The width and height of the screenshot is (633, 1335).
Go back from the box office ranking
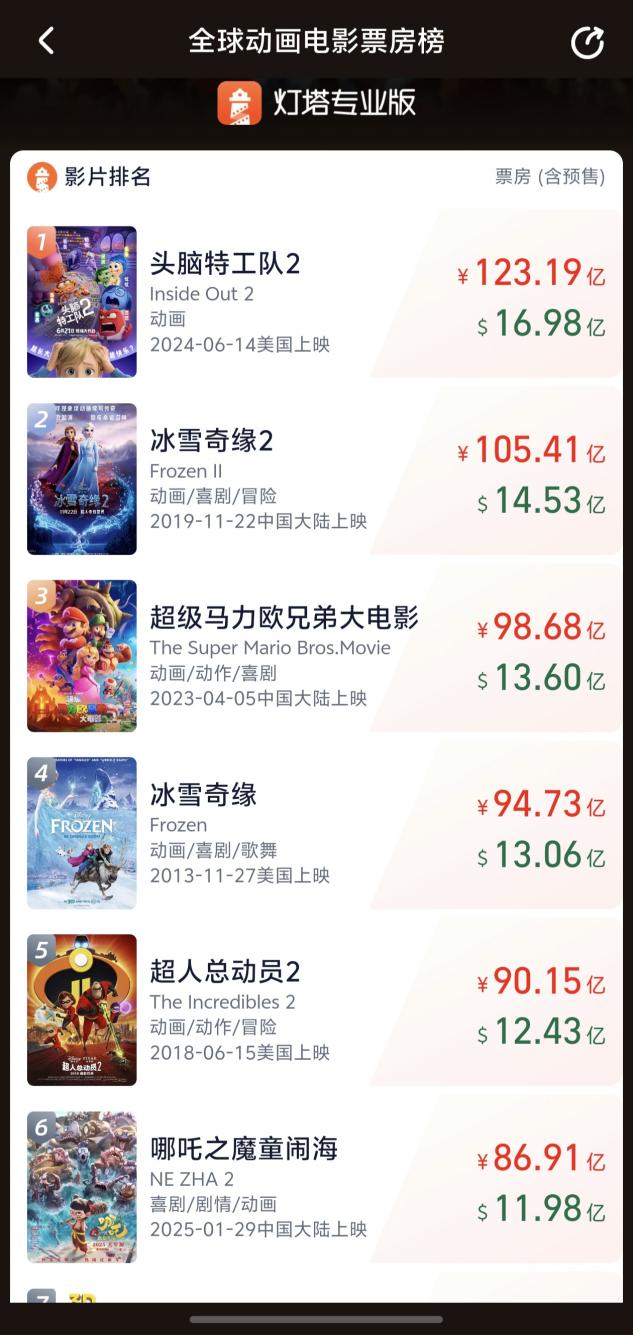click(46, 41)
